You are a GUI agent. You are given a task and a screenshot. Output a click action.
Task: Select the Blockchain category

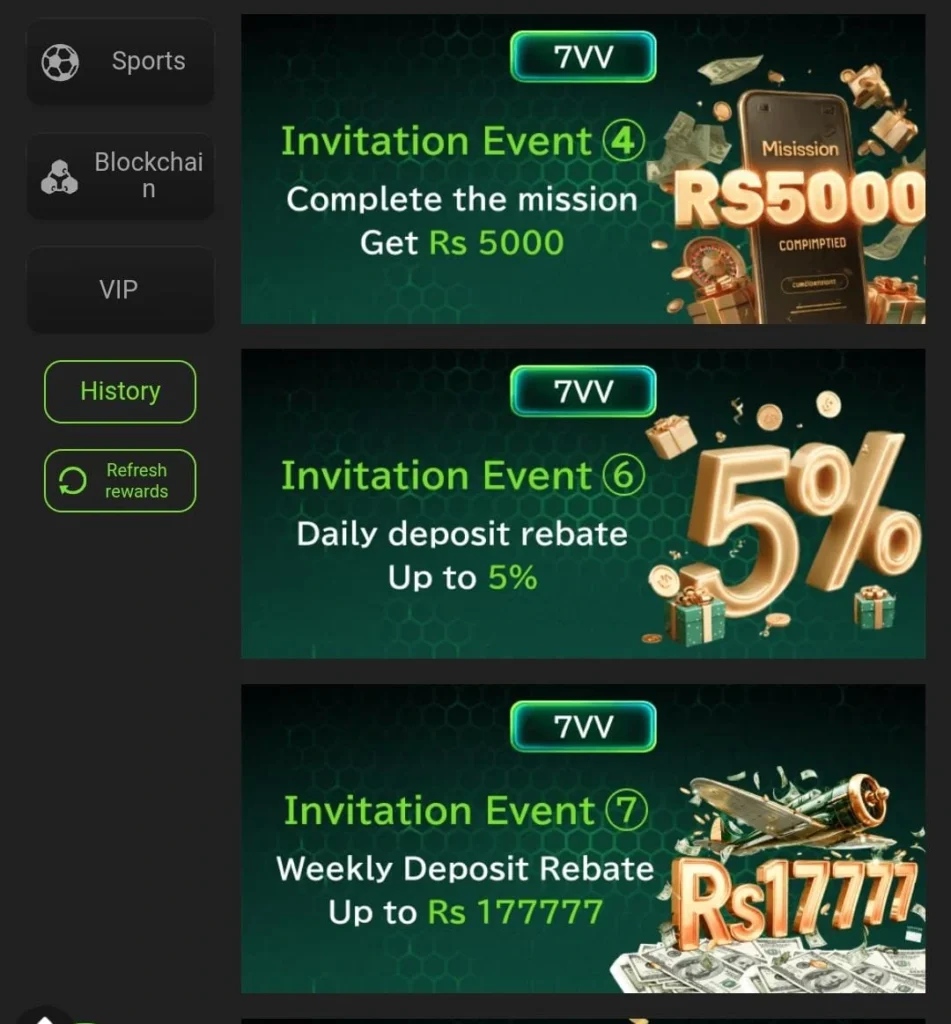(120, 175)
